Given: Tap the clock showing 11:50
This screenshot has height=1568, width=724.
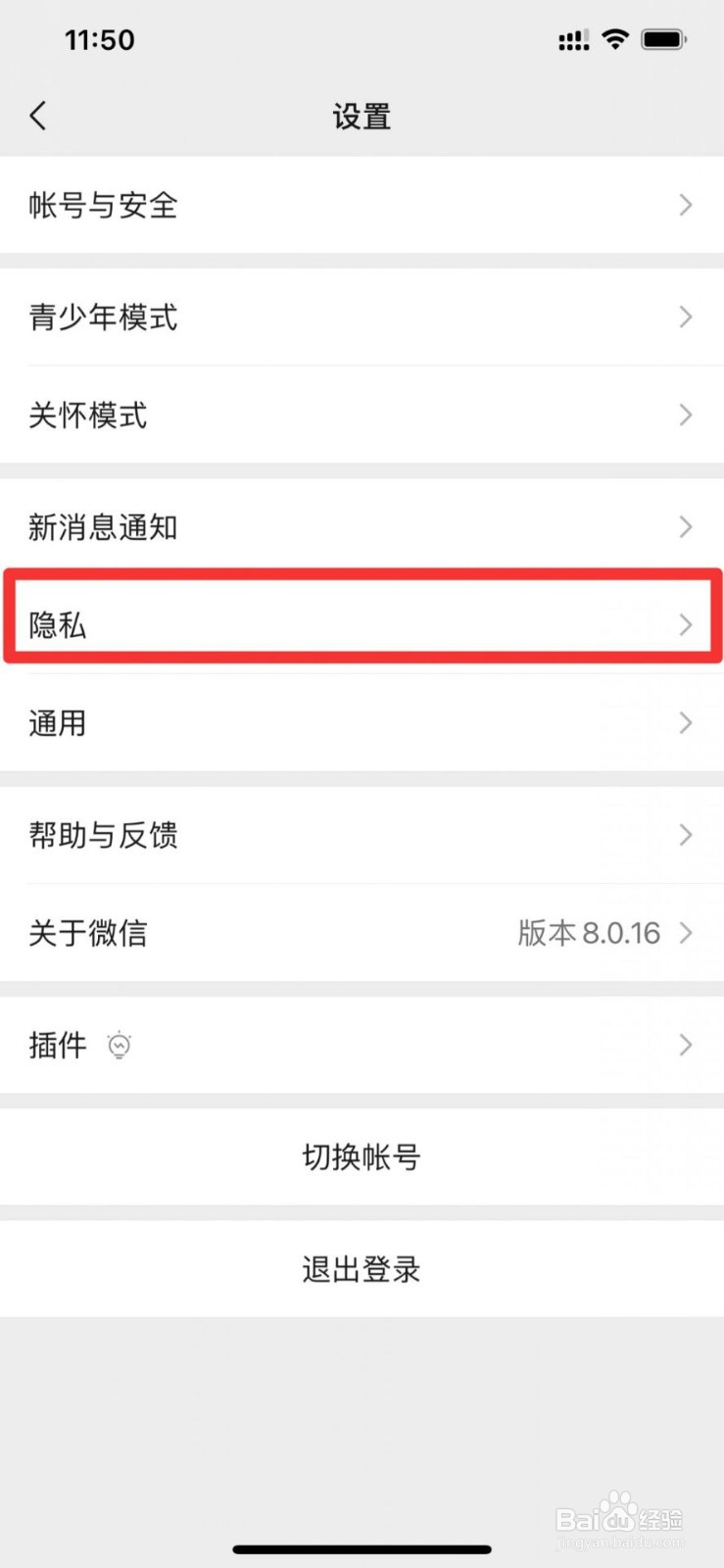Looking at the screenshot, I should [99, 39].
